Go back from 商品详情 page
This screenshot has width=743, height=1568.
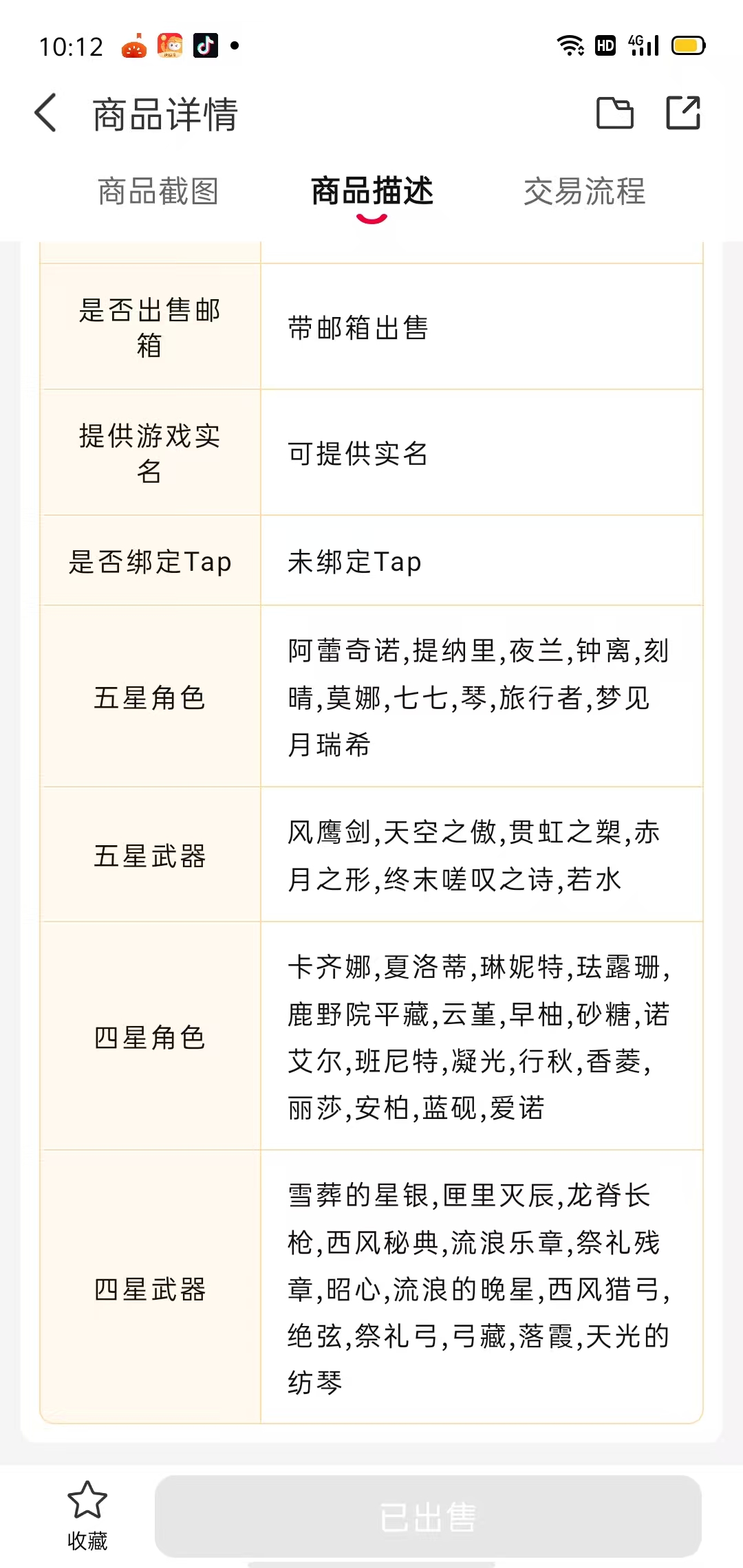pos(46,113)
